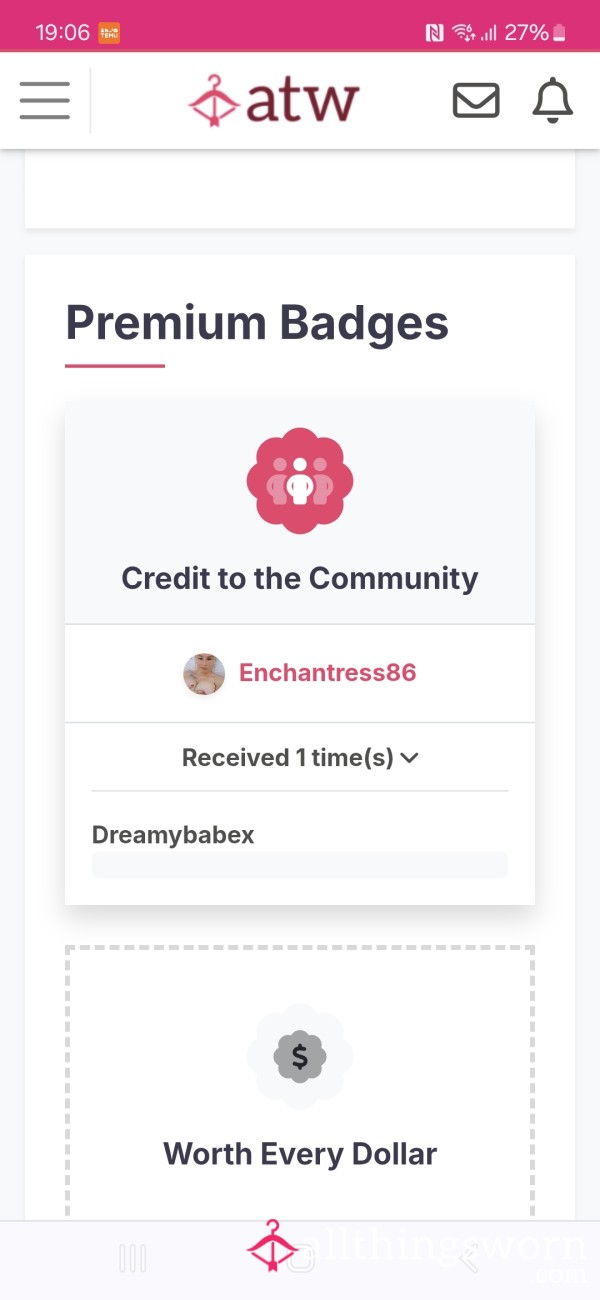600x1300 pixels.
Task: Open the messages envelope icon
Action: point(476,100)
